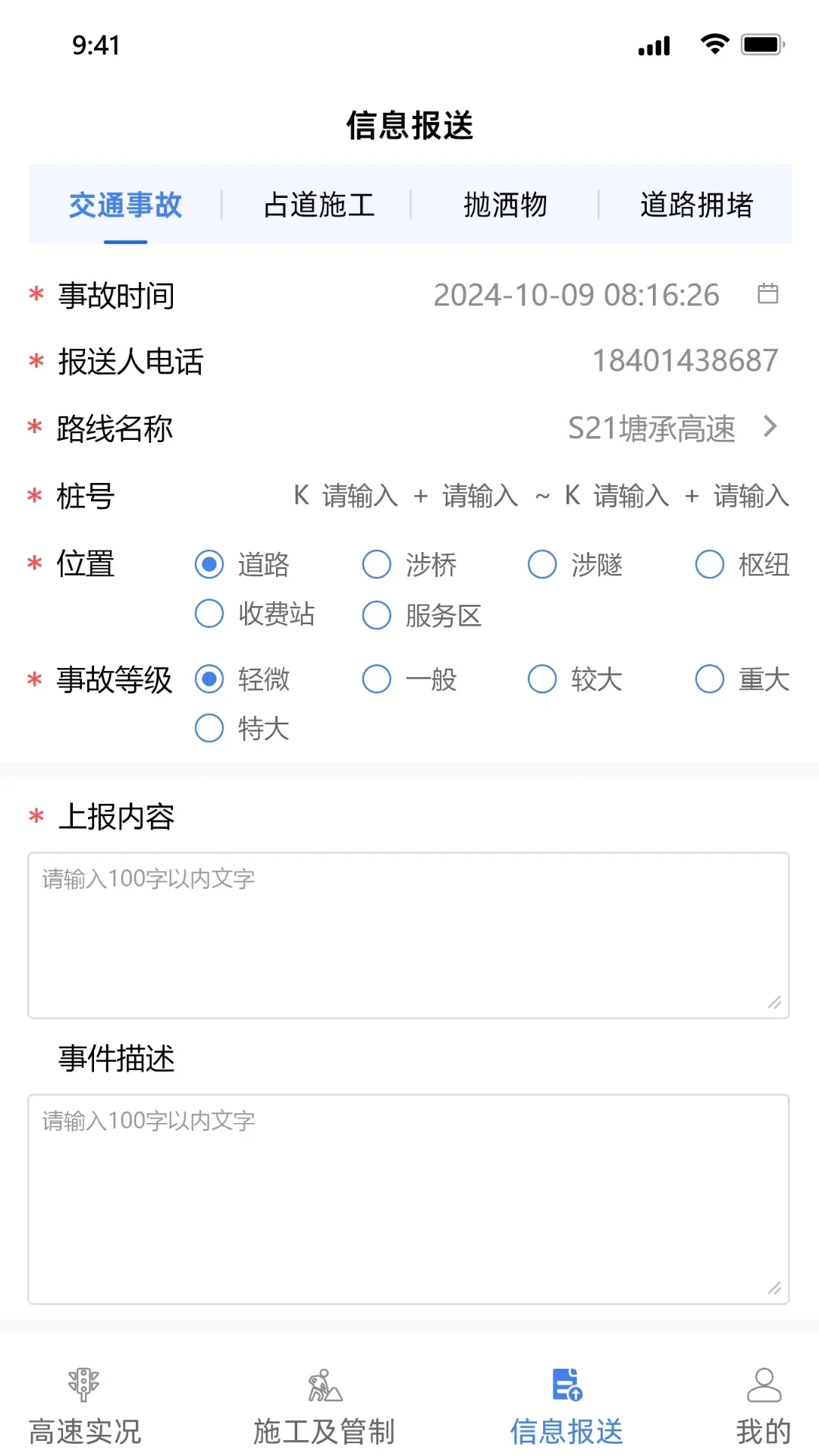Select the 涉隧 location option
Screen dimensions: 819x1456
[543, 564]
